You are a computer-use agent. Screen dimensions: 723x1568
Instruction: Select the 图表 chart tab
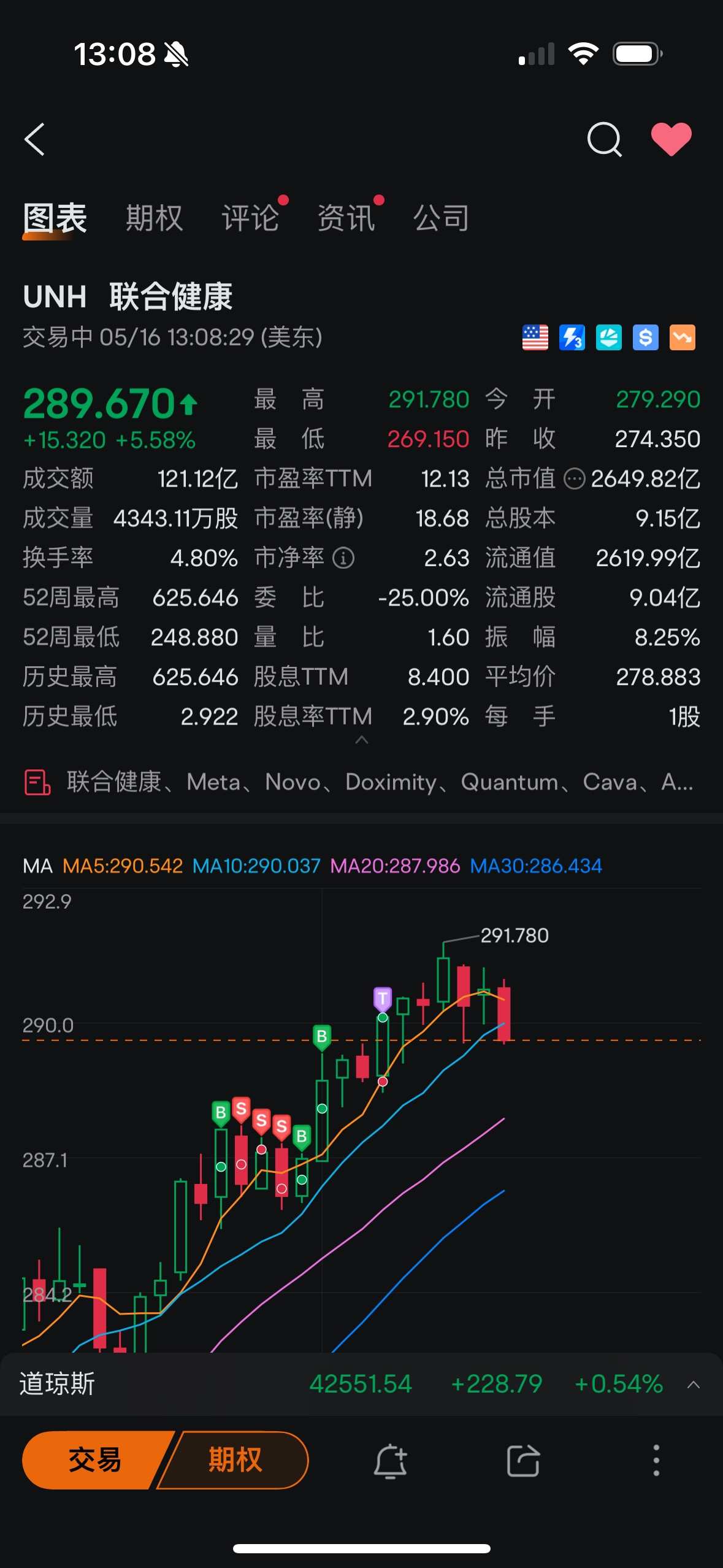pos(55,218)
